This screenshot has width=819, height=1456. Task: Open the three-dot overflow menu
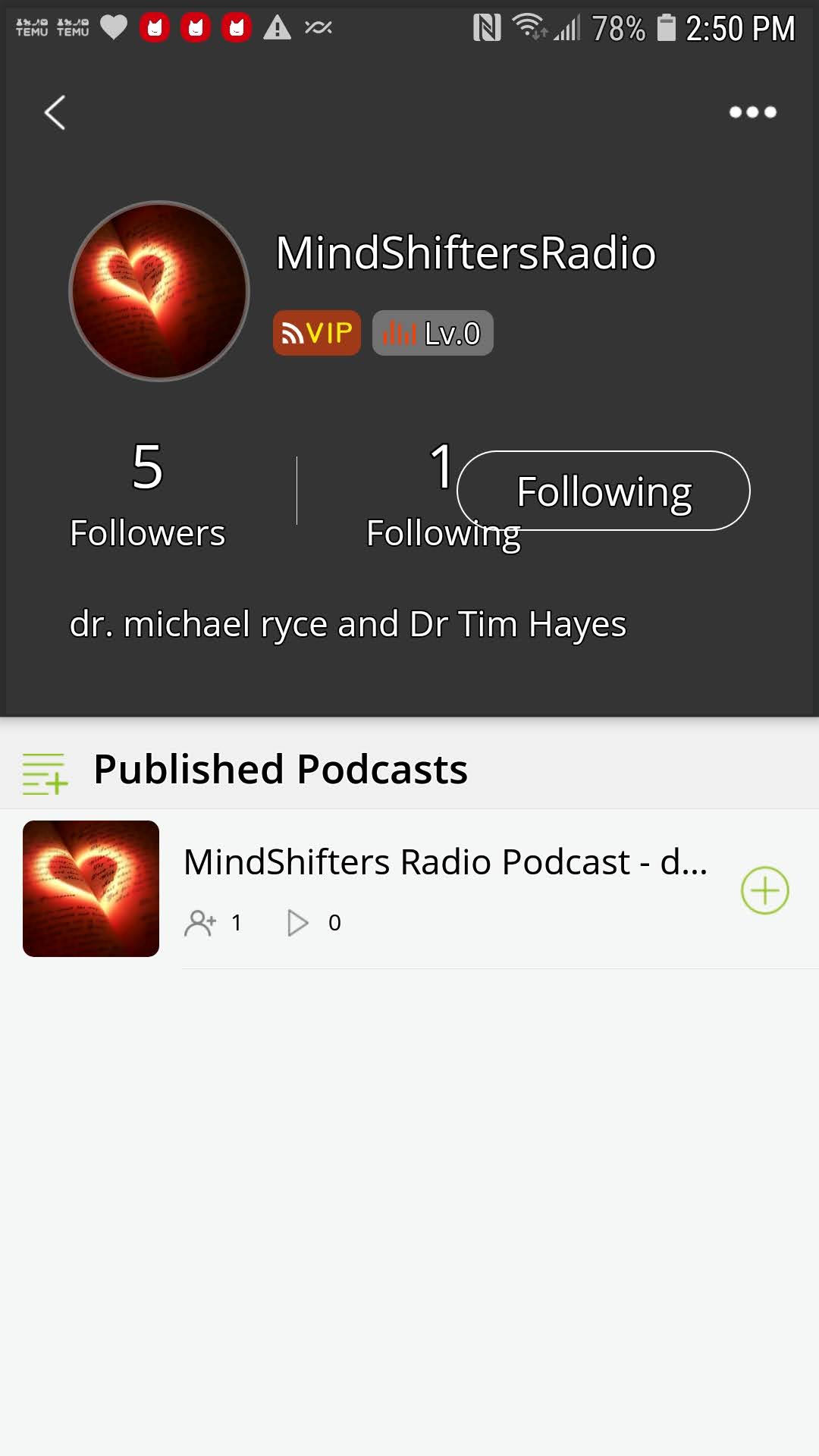coord(752,112)
